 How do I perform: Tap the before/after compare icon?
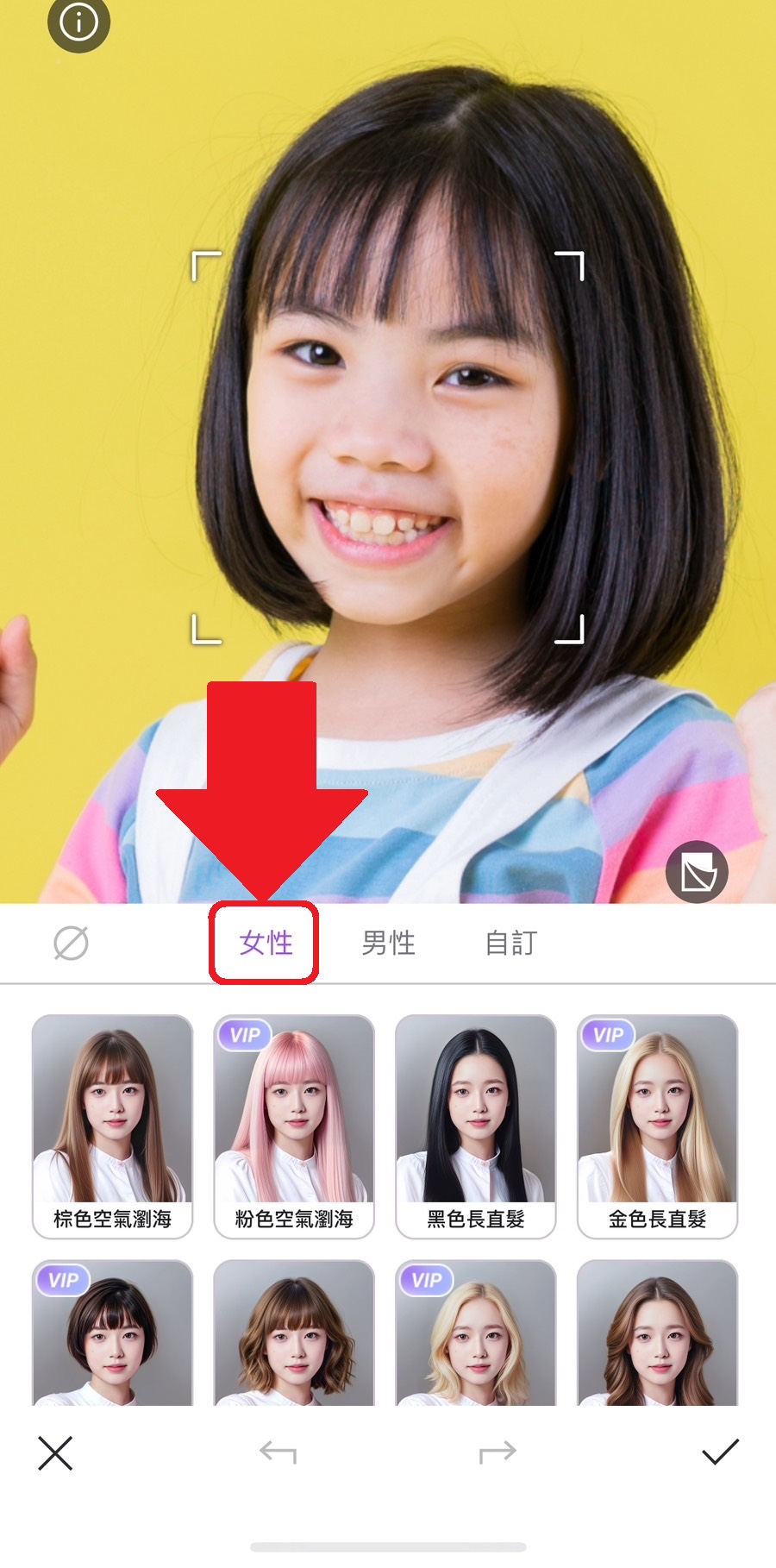(x=697, y=872)
